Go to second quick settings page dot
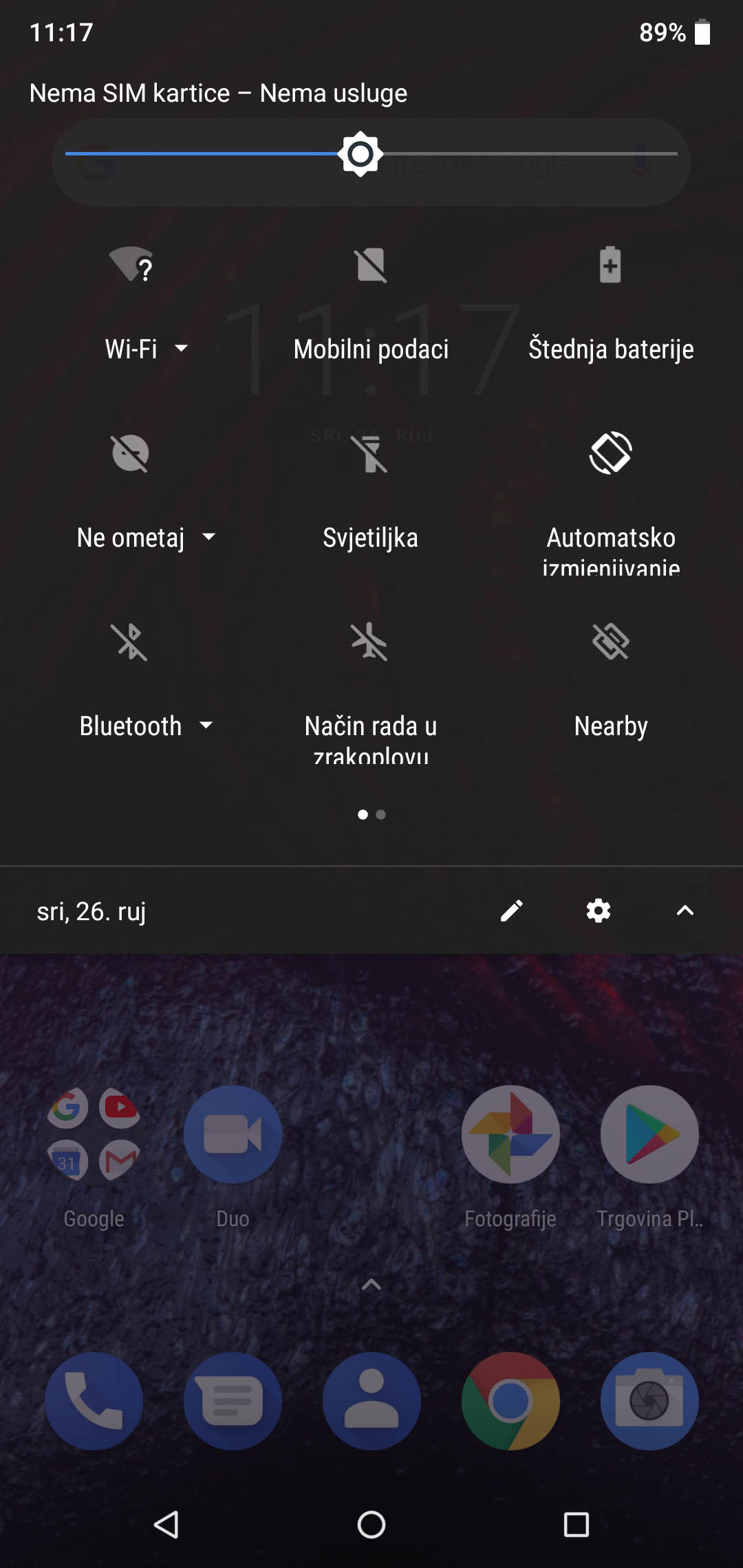This screenshot has height=1568, width=743. pyautogui.click(x=381, y=815)
